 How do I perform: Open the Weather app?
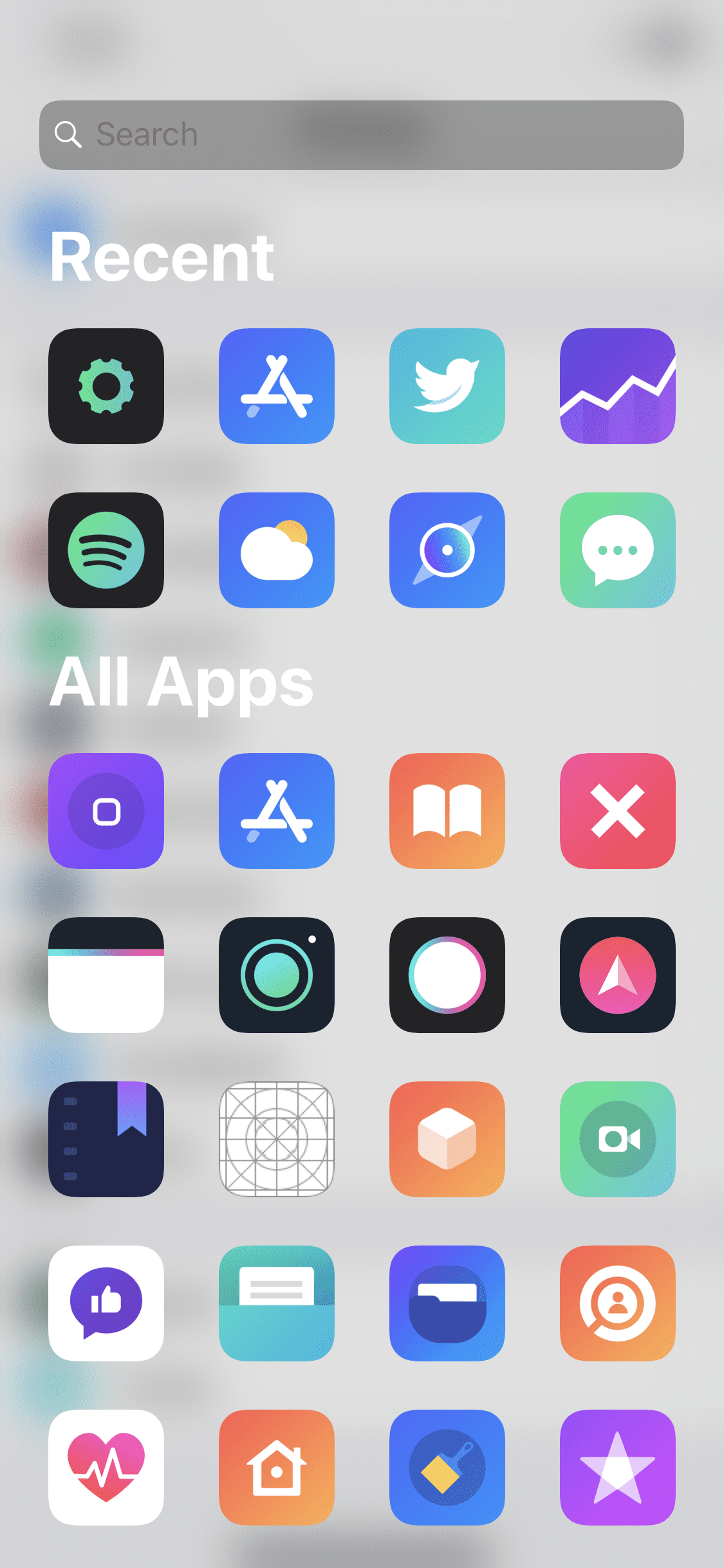tap(277, 550)
